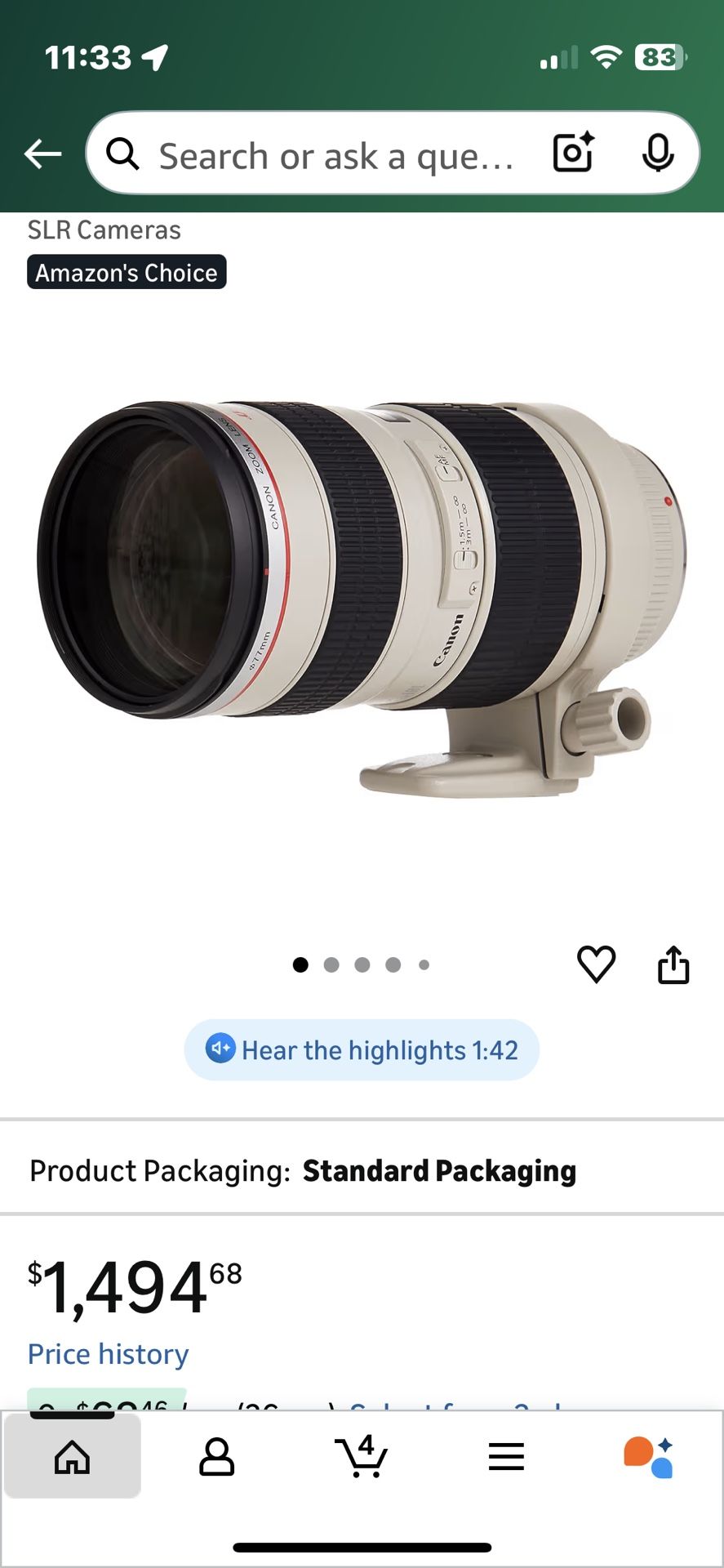Open the SLR Cameras category
724x1568 pixels.
coord(104,230)
